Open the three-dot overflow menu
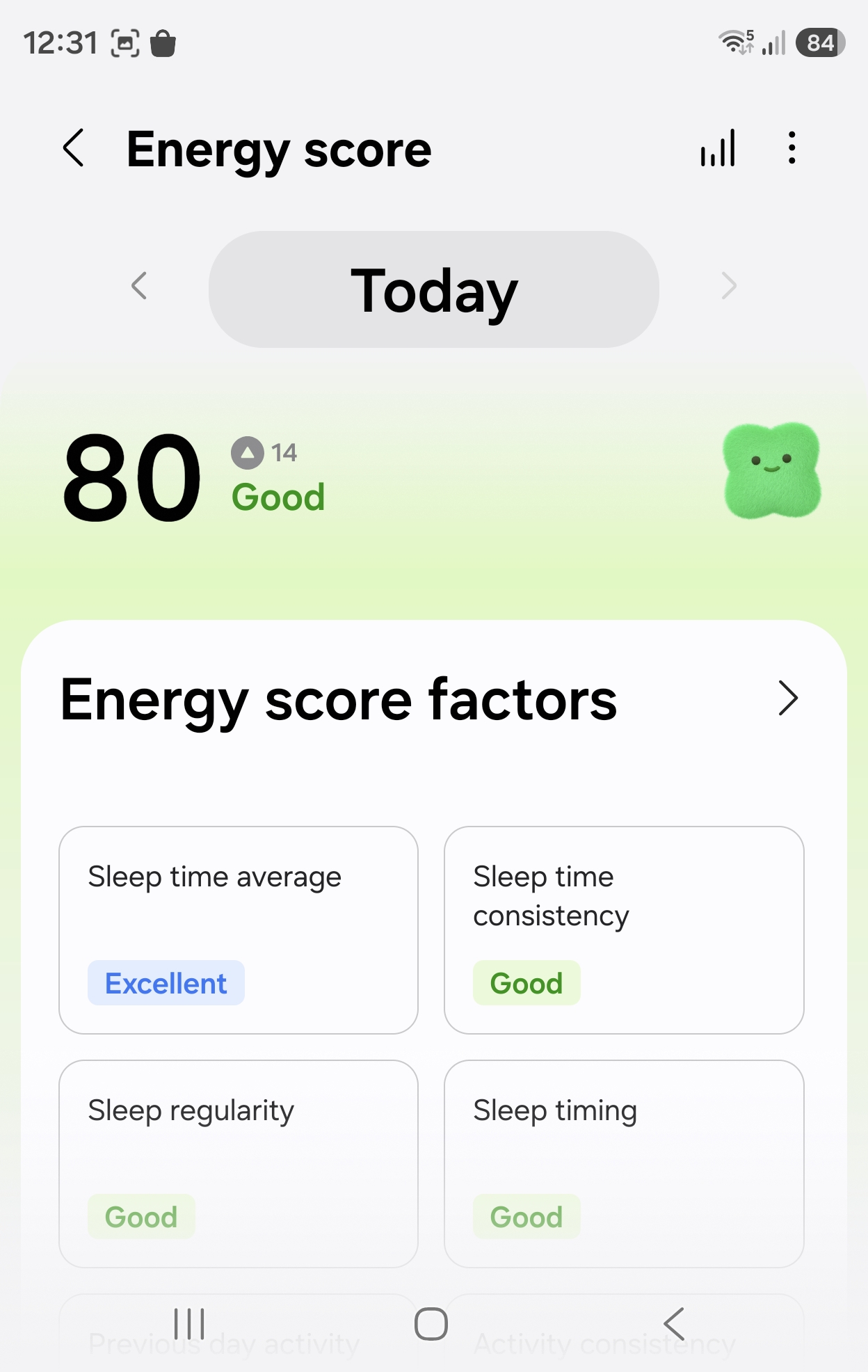868x1372 pixels. pos(791,148)
